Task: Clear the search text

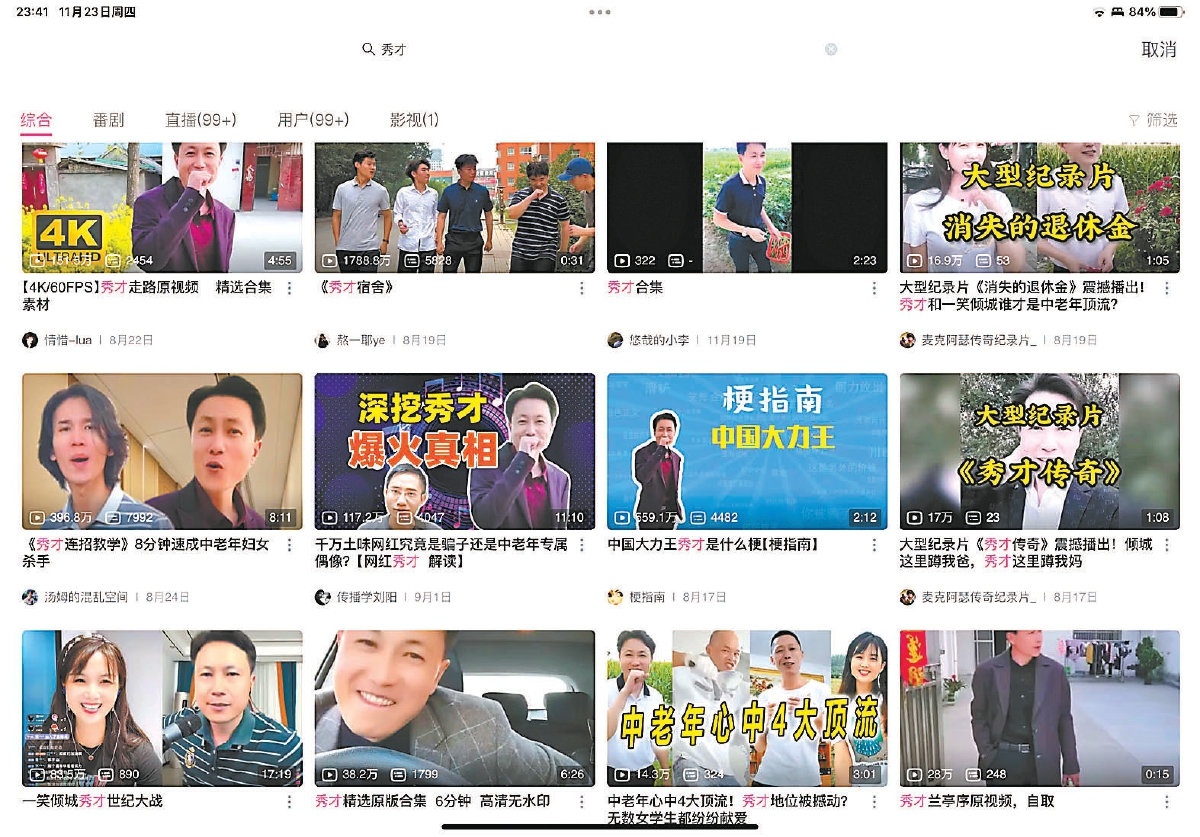Action: pyautogui.click(x=831, y=49)
